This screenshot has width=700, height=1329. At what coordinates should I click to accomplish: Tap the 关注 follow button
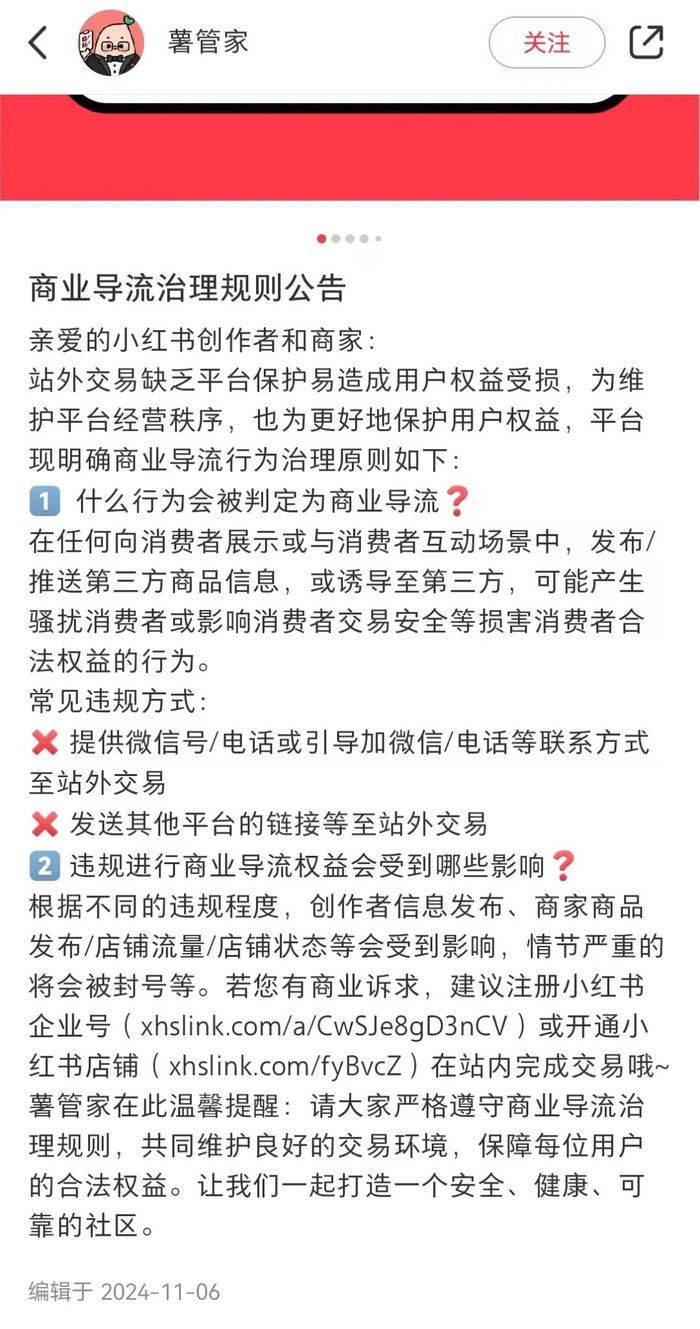[547, 43]
